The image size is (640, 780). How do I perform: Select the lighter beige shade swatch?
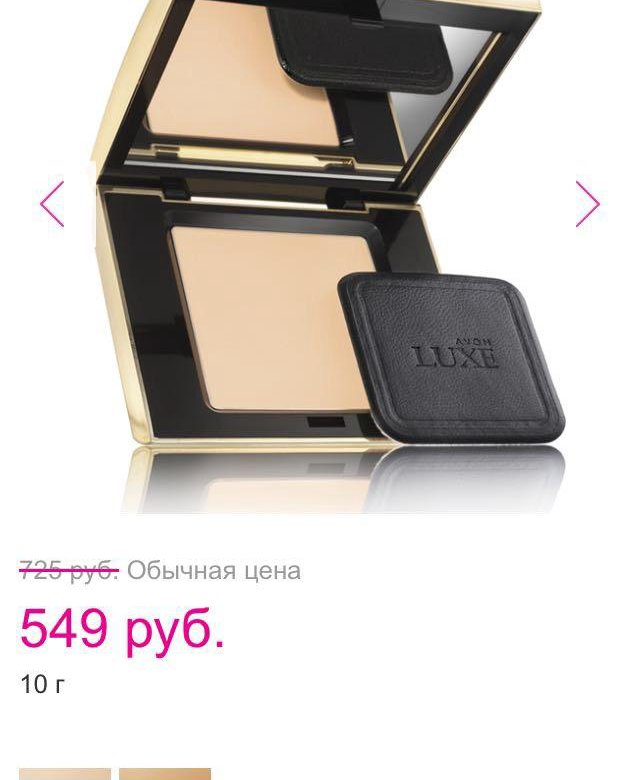pos(65,773)
